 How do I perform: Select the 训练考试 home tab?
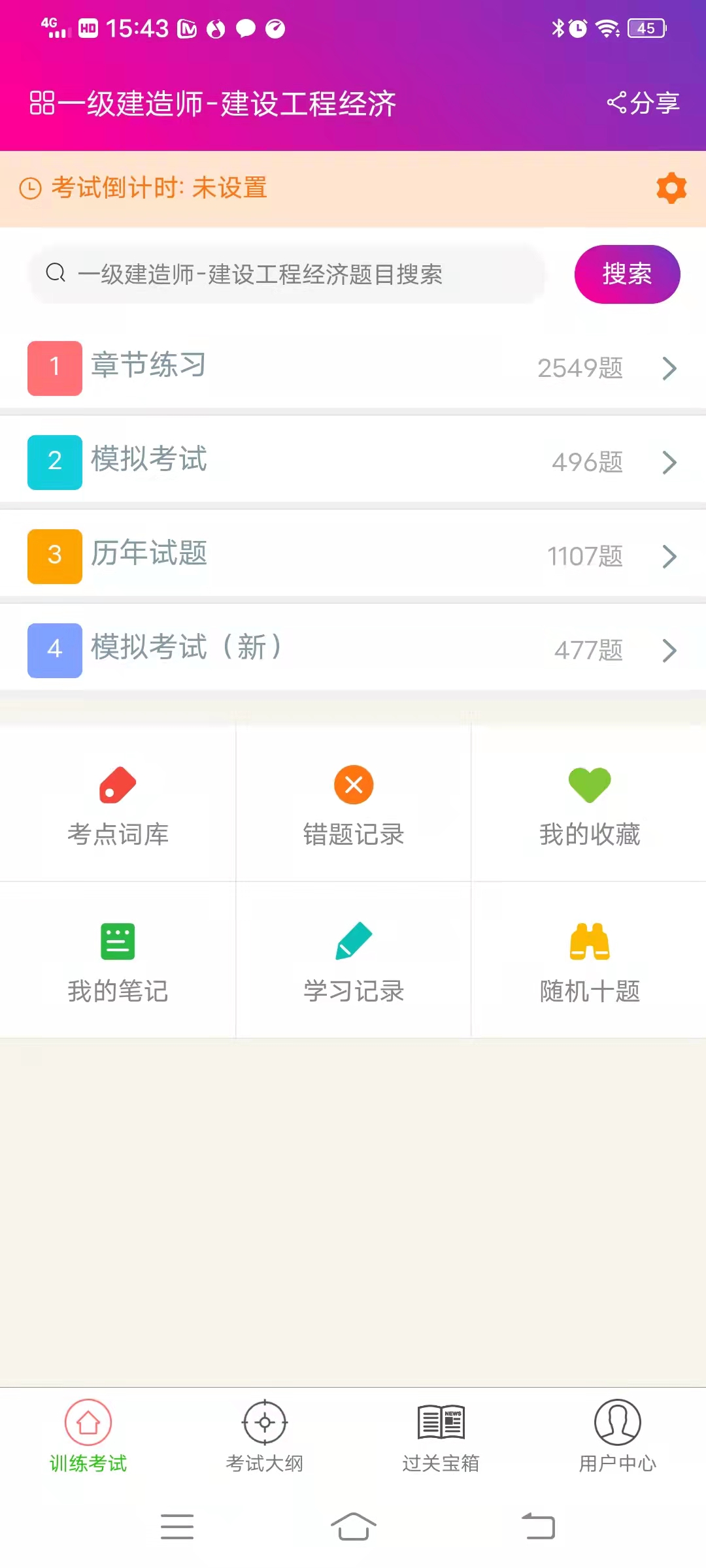88,1444
